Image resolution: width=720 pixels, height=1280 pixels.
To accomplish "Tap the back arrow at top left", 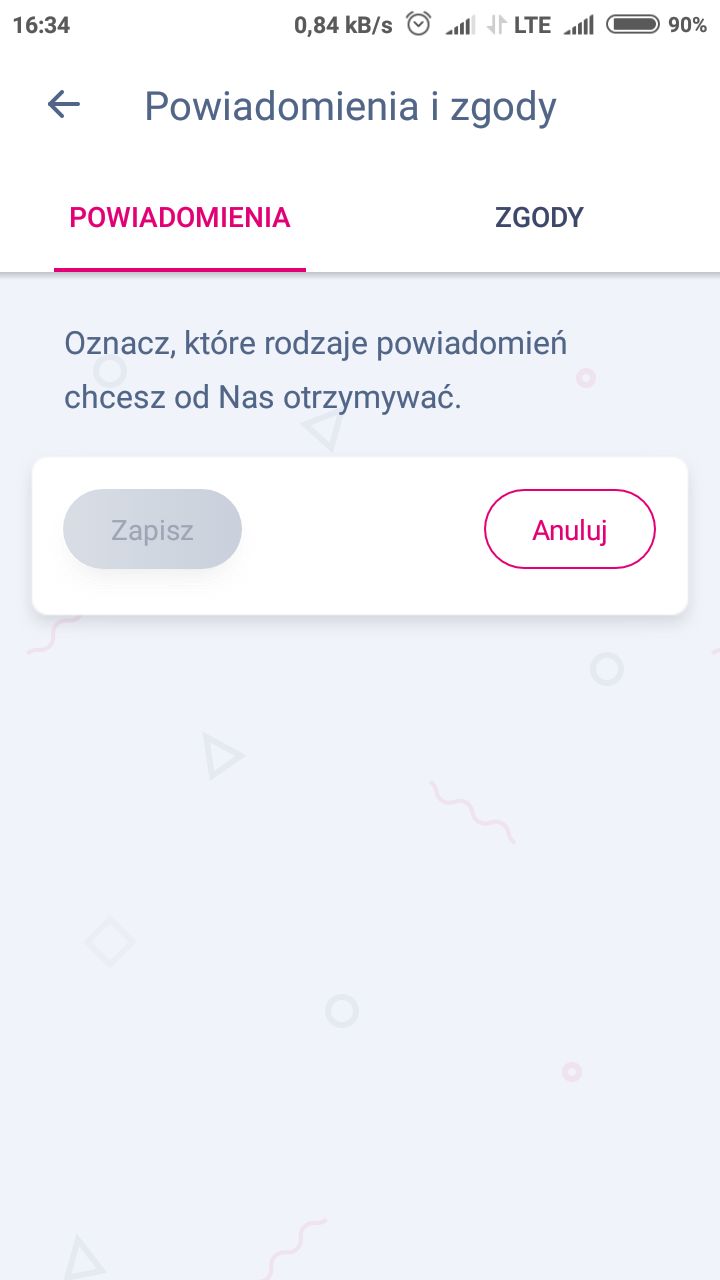I will (63, 103).
